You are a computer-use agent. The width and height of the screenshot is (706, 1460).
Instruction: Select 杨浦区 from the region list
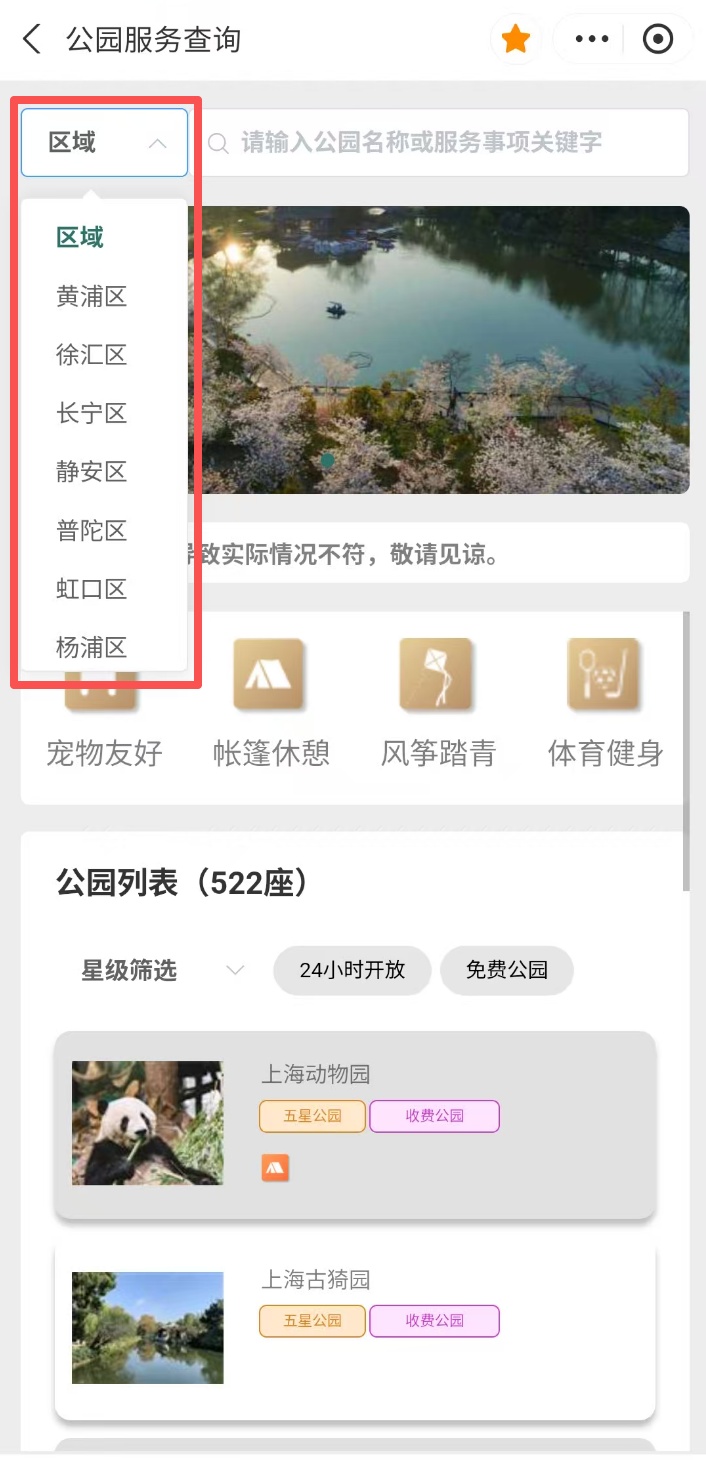pyautogui.click(x=92, y=647)
